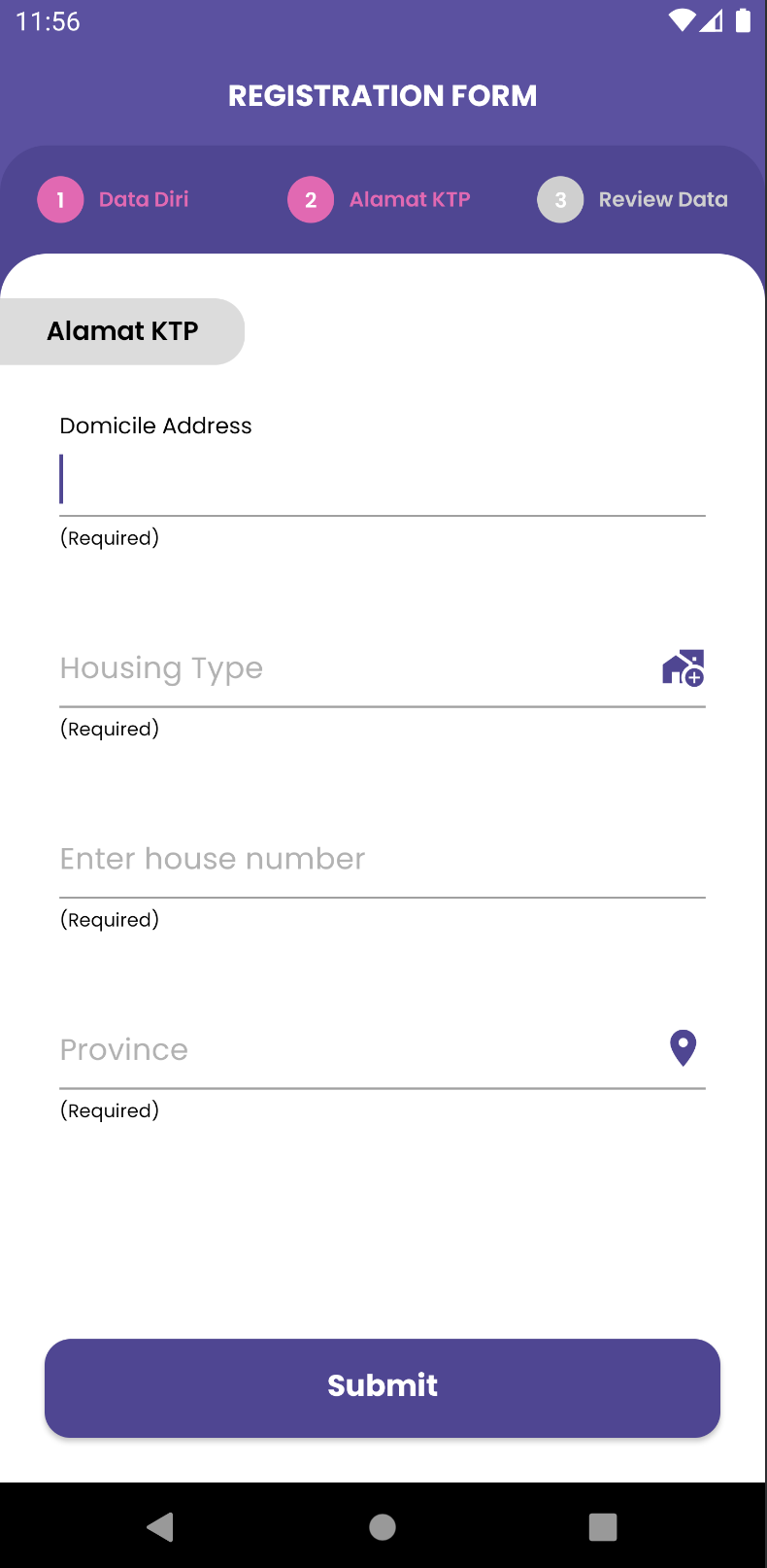The width and height of the screenshot is (767, 1568).
Task: Enter house number field
Action: pyautogui.click(x=383, y=859)
